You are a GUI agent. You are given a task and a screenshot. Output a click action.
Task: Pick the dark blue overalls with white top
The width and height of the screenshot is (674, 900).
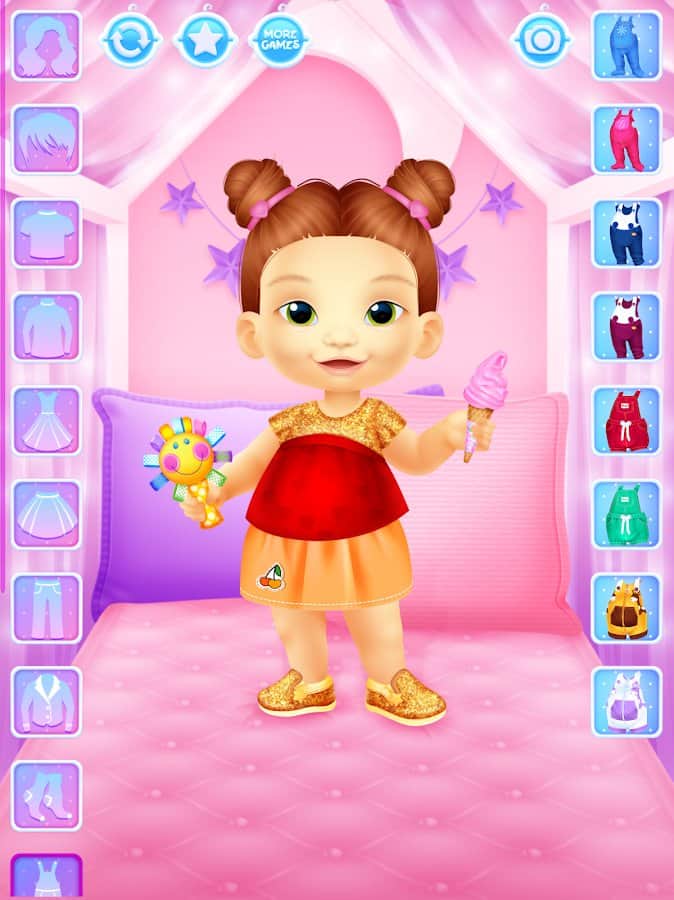point(626,233)
